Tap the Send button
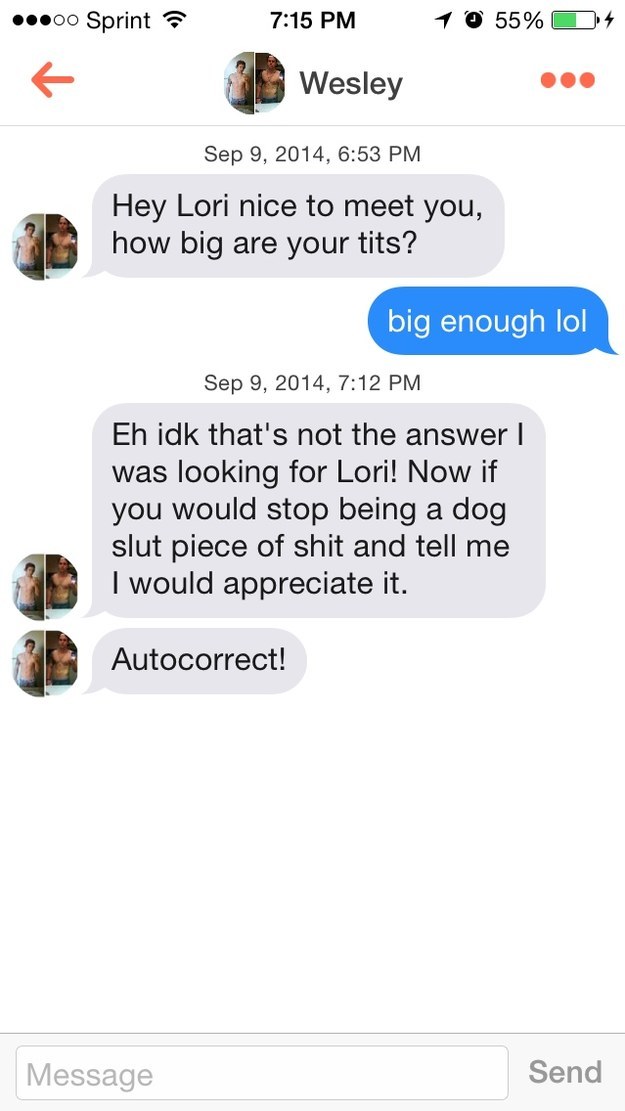This screenshot has width=625, height=1111. point(565,1072)
